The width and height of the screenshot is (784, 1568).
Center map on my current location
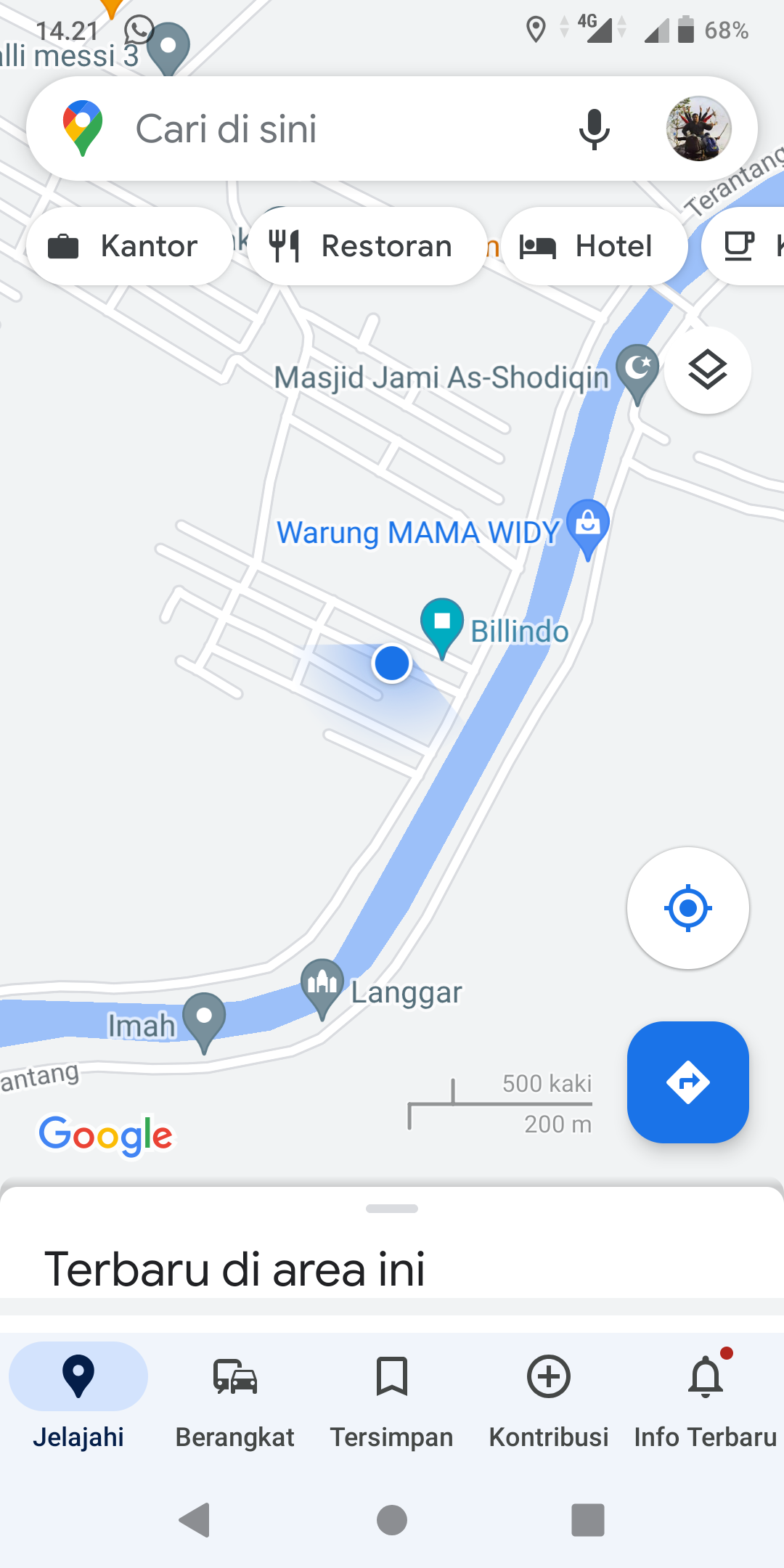687,907
